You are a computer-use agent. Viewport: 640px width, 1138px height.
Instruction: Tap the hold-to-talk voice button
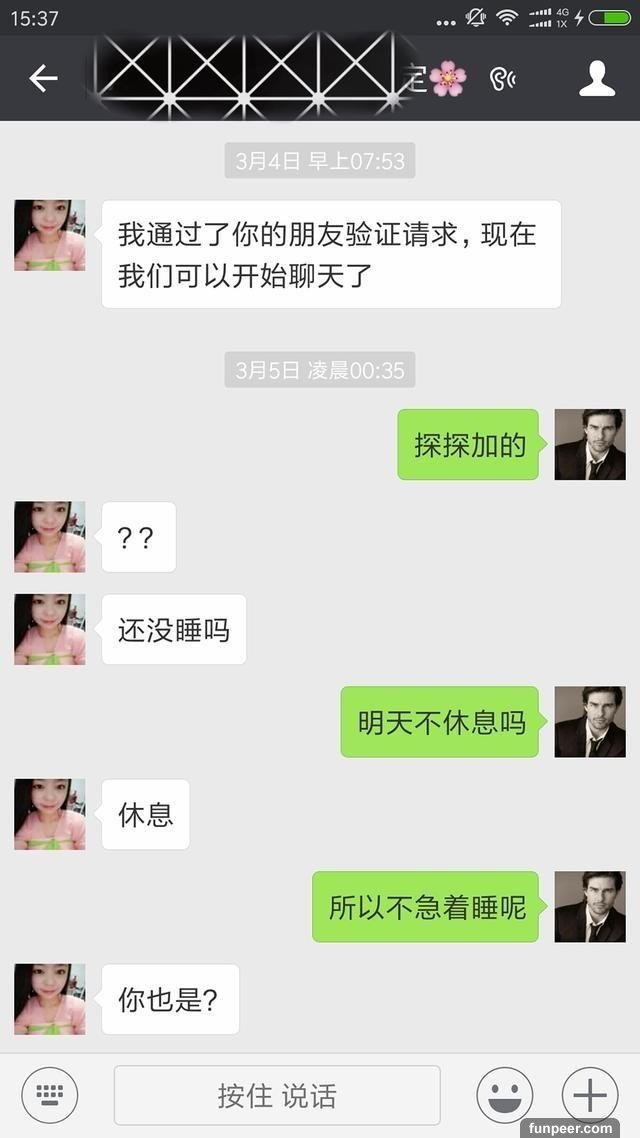(x=277, y=1095)
